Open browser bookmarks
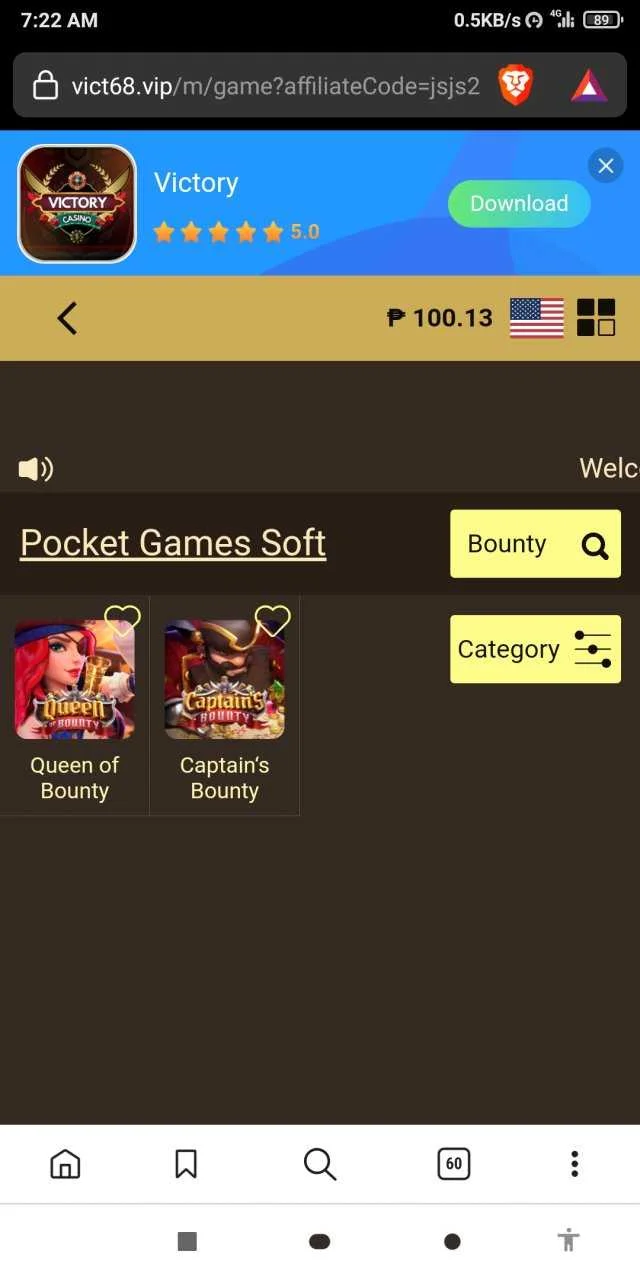Screen dimensions: 640x1280 click(186, 1163)
